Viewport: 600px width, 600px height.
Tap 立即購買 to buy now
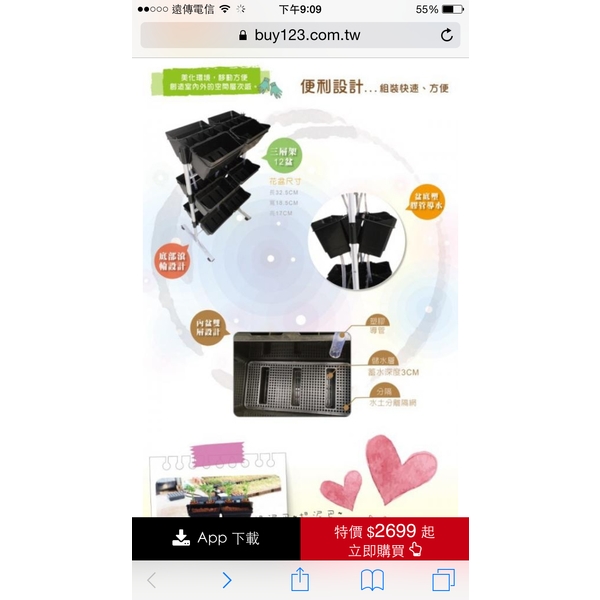[384, 539]
